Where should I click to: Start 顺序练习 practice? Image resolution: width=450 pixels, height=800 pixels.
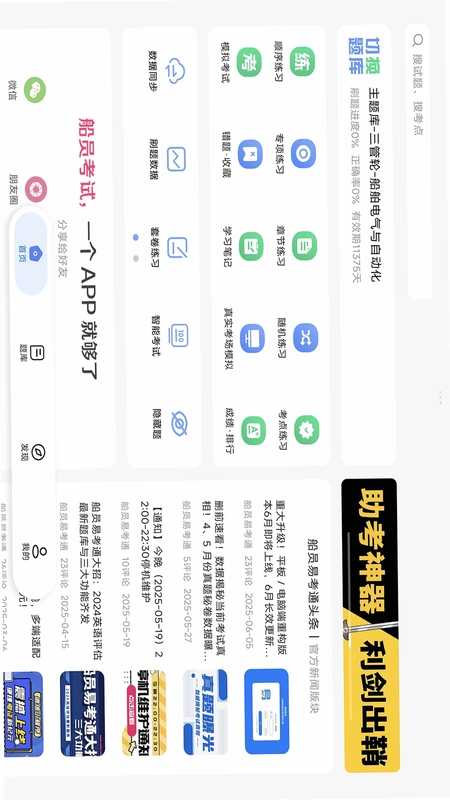pyautogui.click(x=294, y=65)
